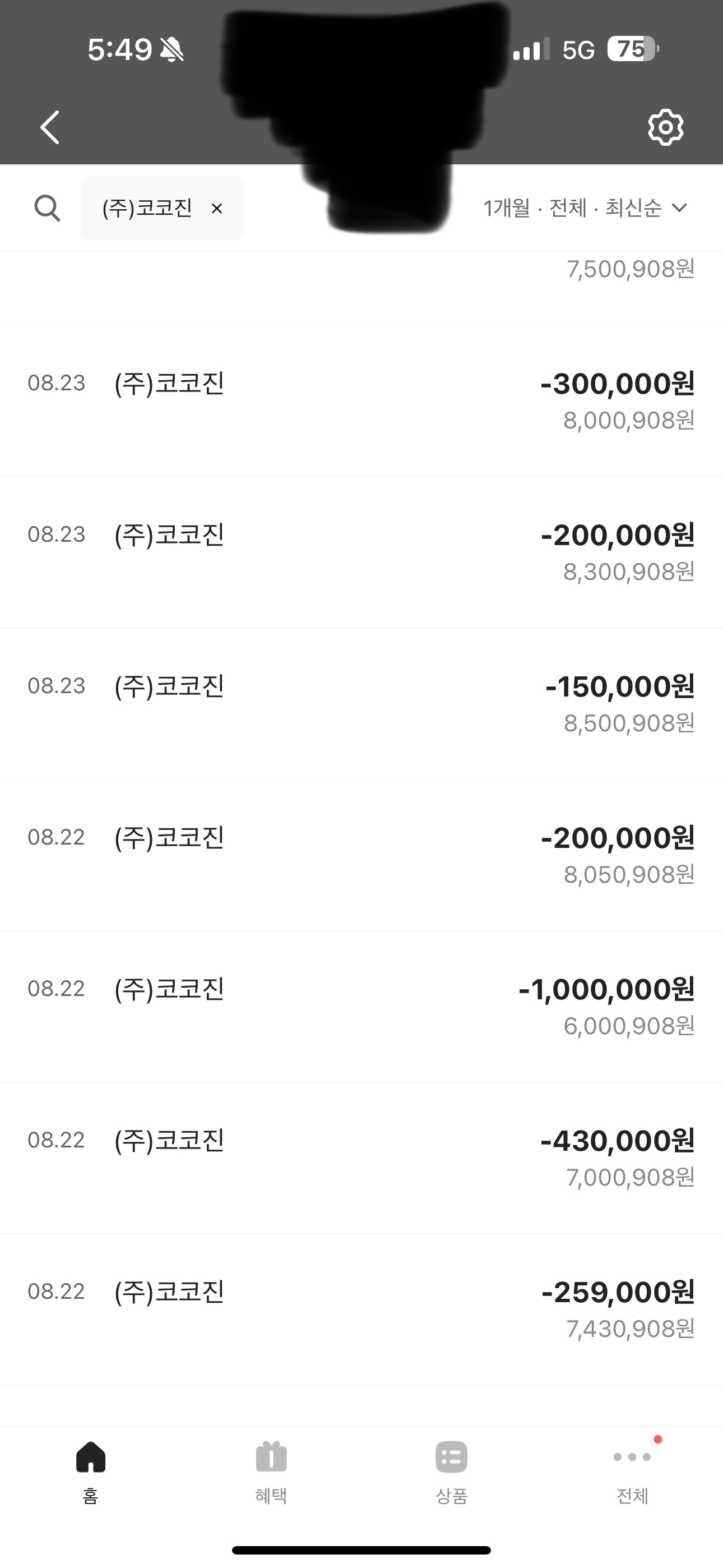
Task: Open the -300,000원 transaction on 08.23
Action: 361,400
